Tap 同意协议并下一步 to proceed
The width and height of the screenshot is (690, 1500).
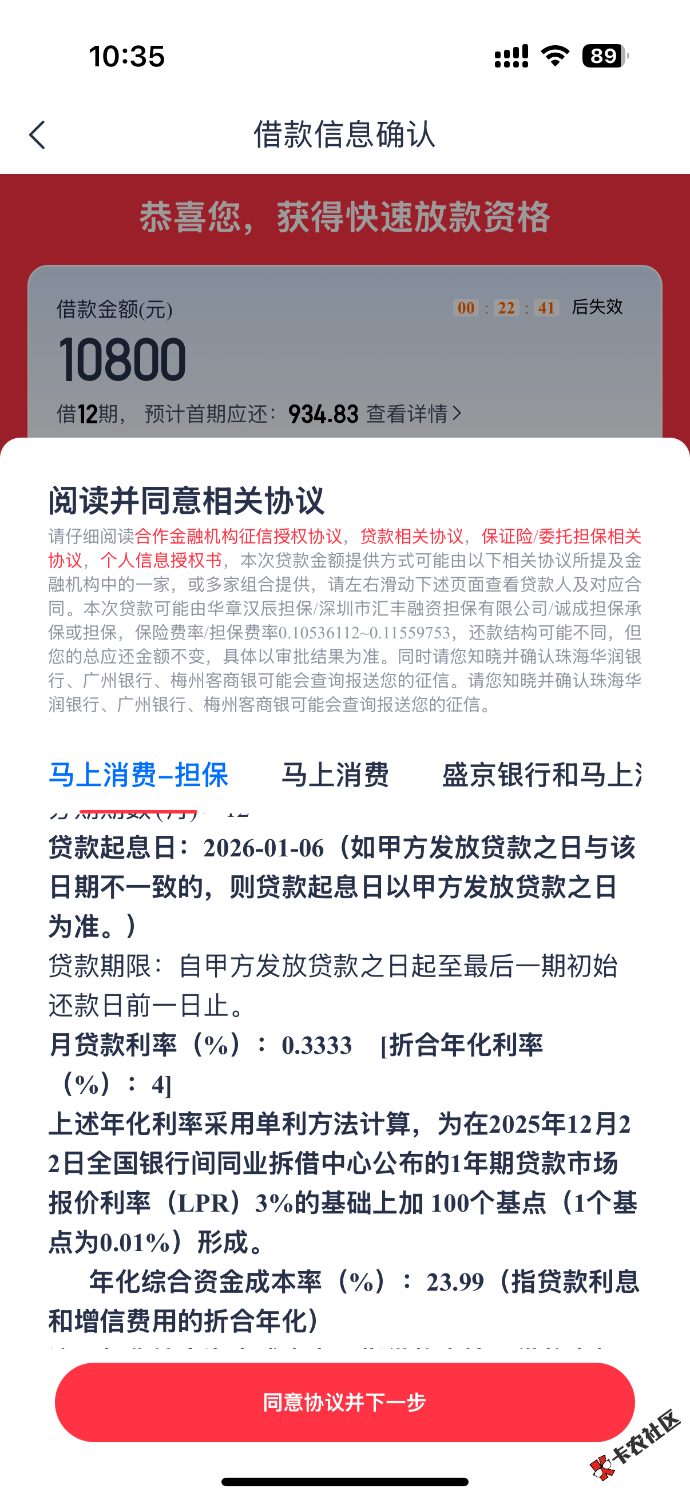344,1402
